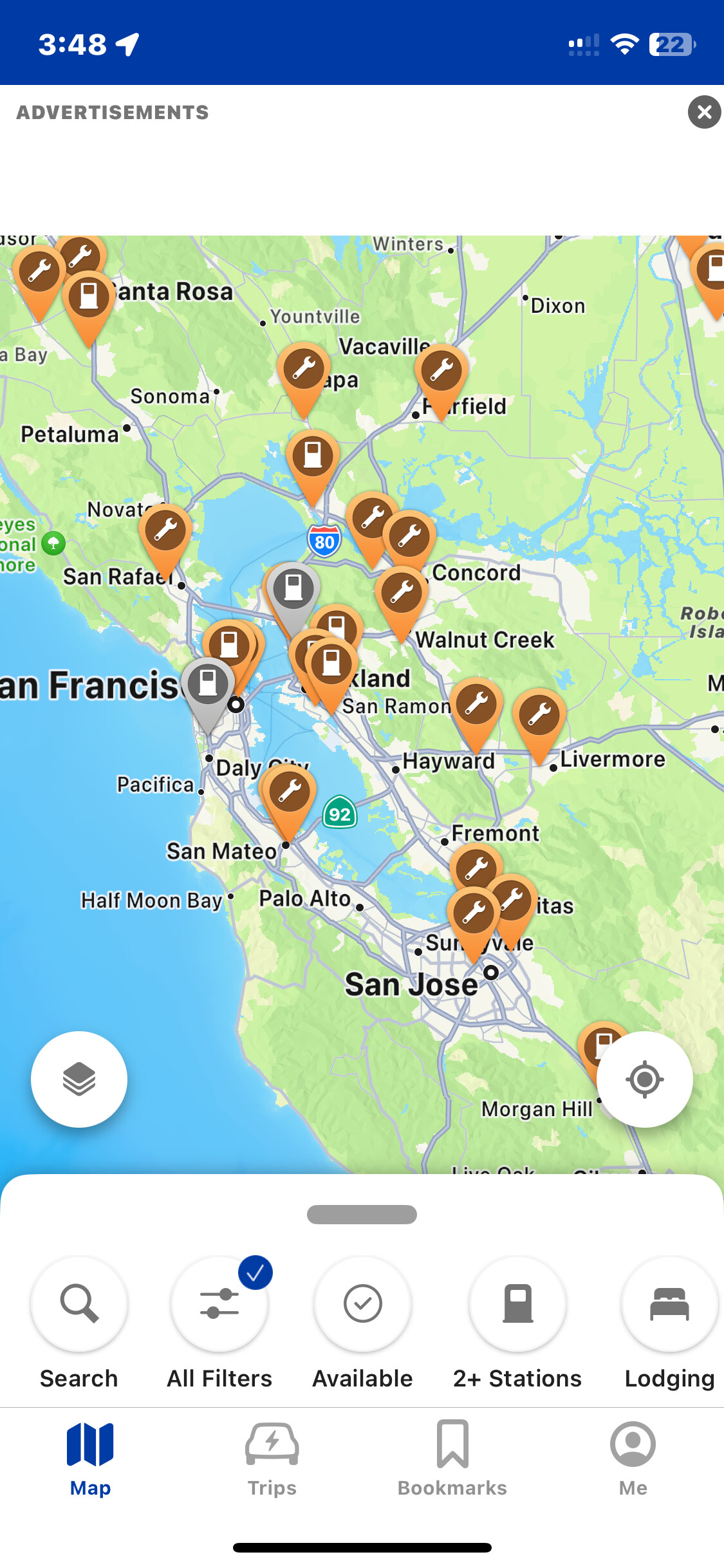Toggle the Available filter
Viewport: 724px width, 1568px height.
pos(362,1303)
